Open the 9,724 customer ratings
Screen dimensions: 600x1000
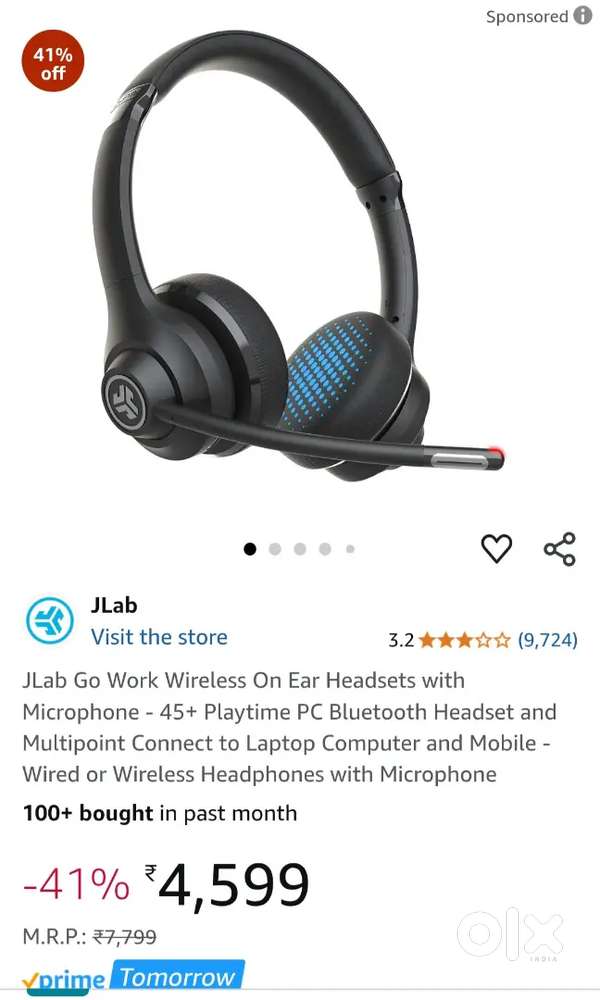coord(547,640)
